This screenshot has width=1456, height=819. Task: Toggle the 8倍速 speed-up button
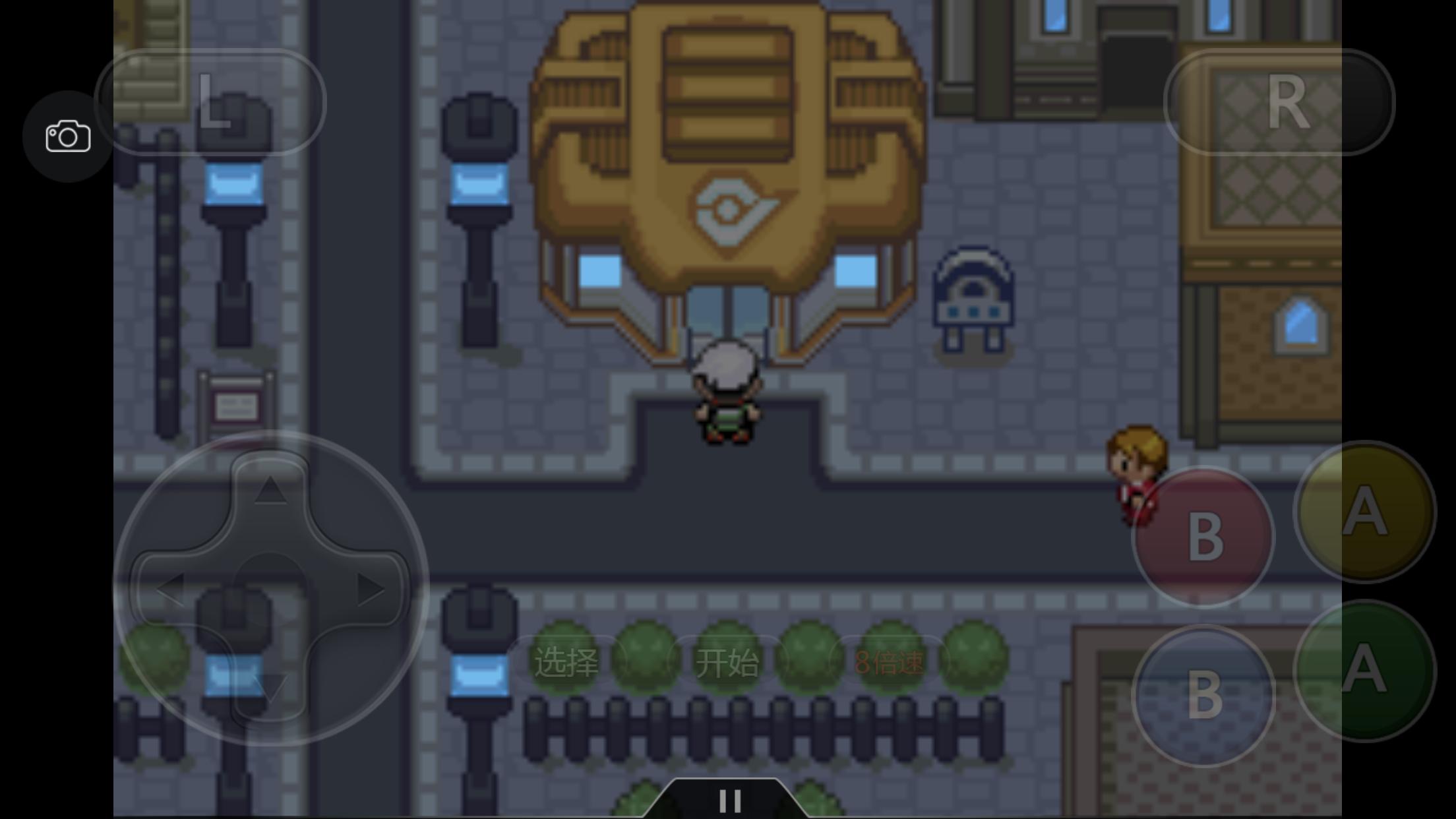(888, 662)
